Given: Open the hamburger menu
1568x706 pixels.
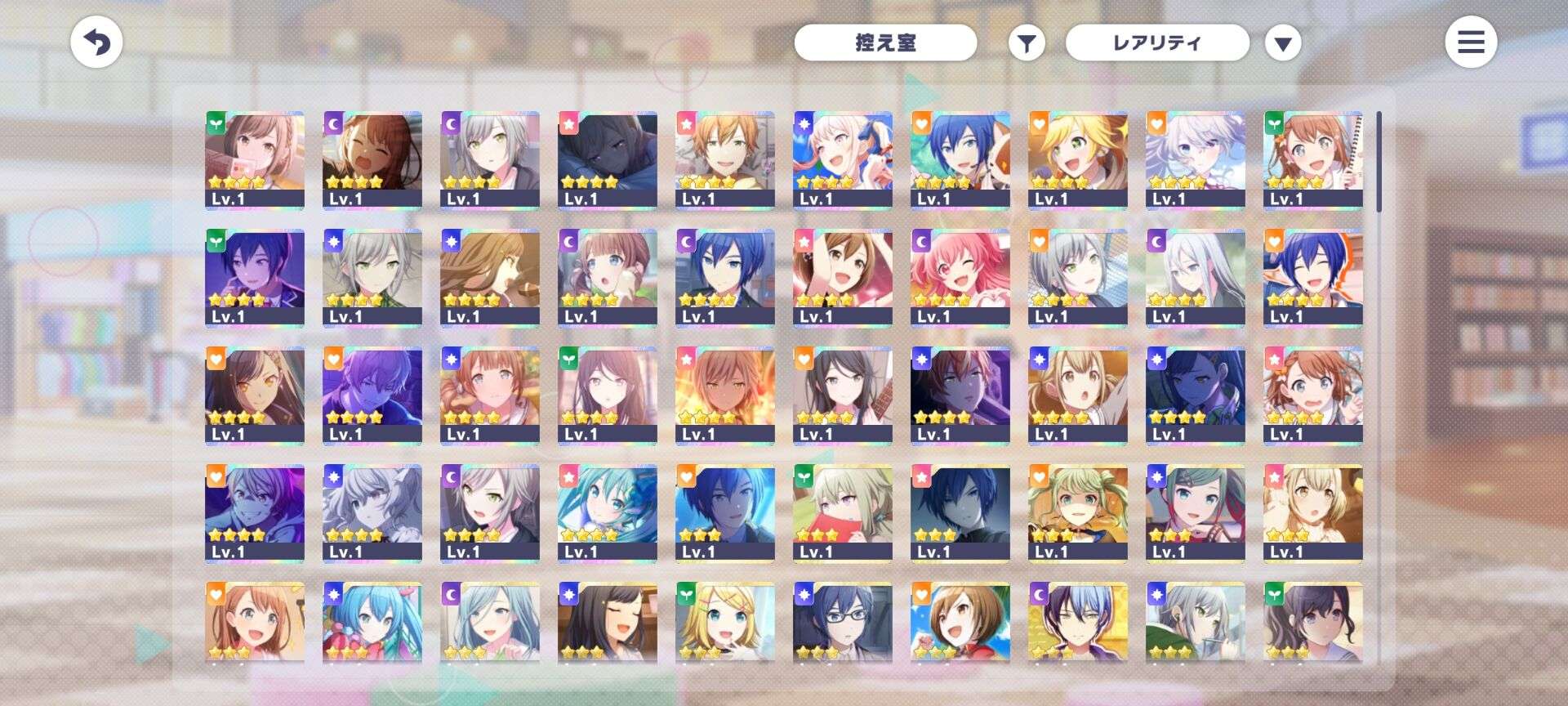Looking at the screenshot, I should point(1470,42).
